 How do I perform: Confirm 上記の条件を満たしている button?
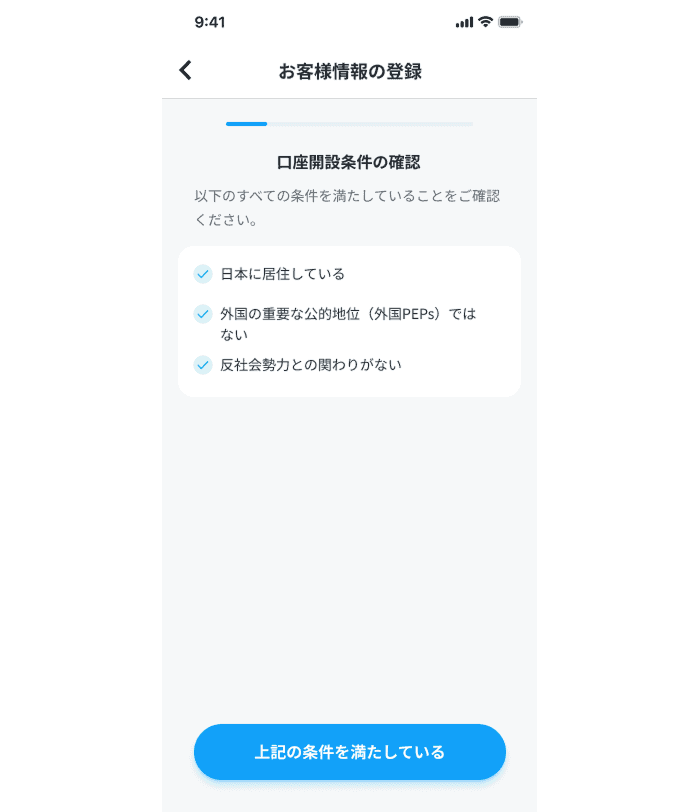point(349,752)
